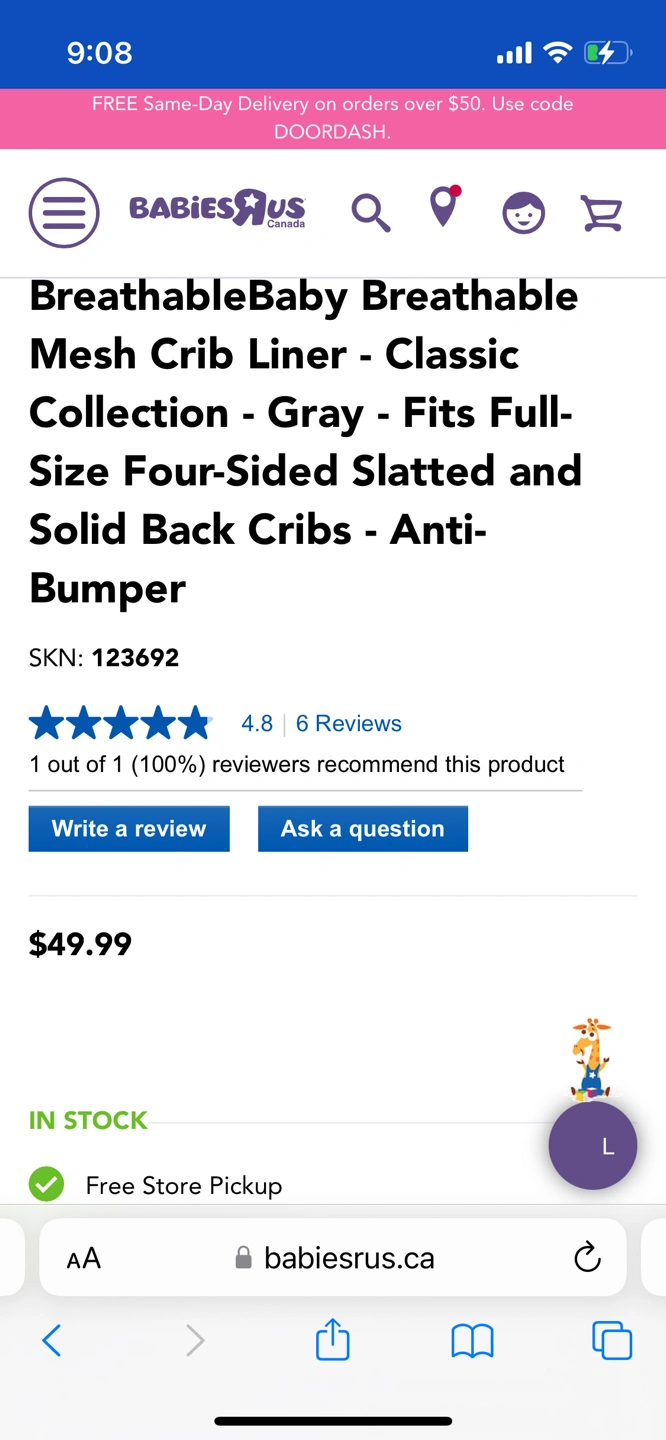
Task: Reload the page
Action: (587, 1257)
